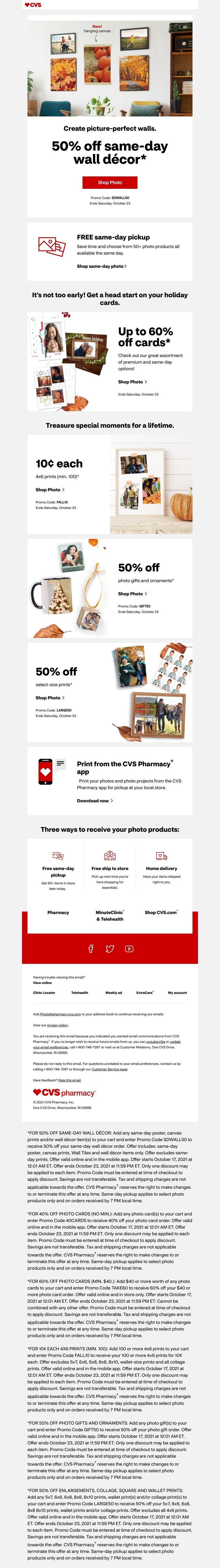Tap View online
Viewport: 220px width, 1568px height.
coord(43,982)
